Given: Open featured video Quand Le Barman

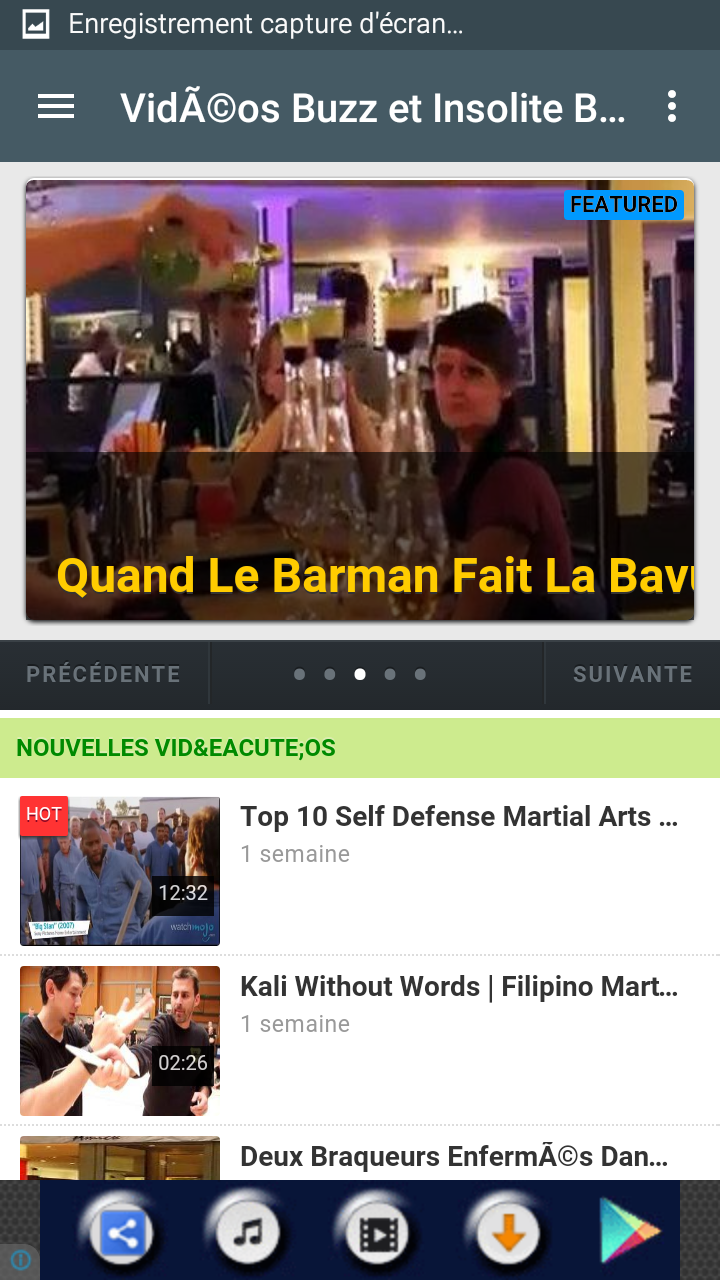Looking at the screenshot, I should click(x=360, y=400).
